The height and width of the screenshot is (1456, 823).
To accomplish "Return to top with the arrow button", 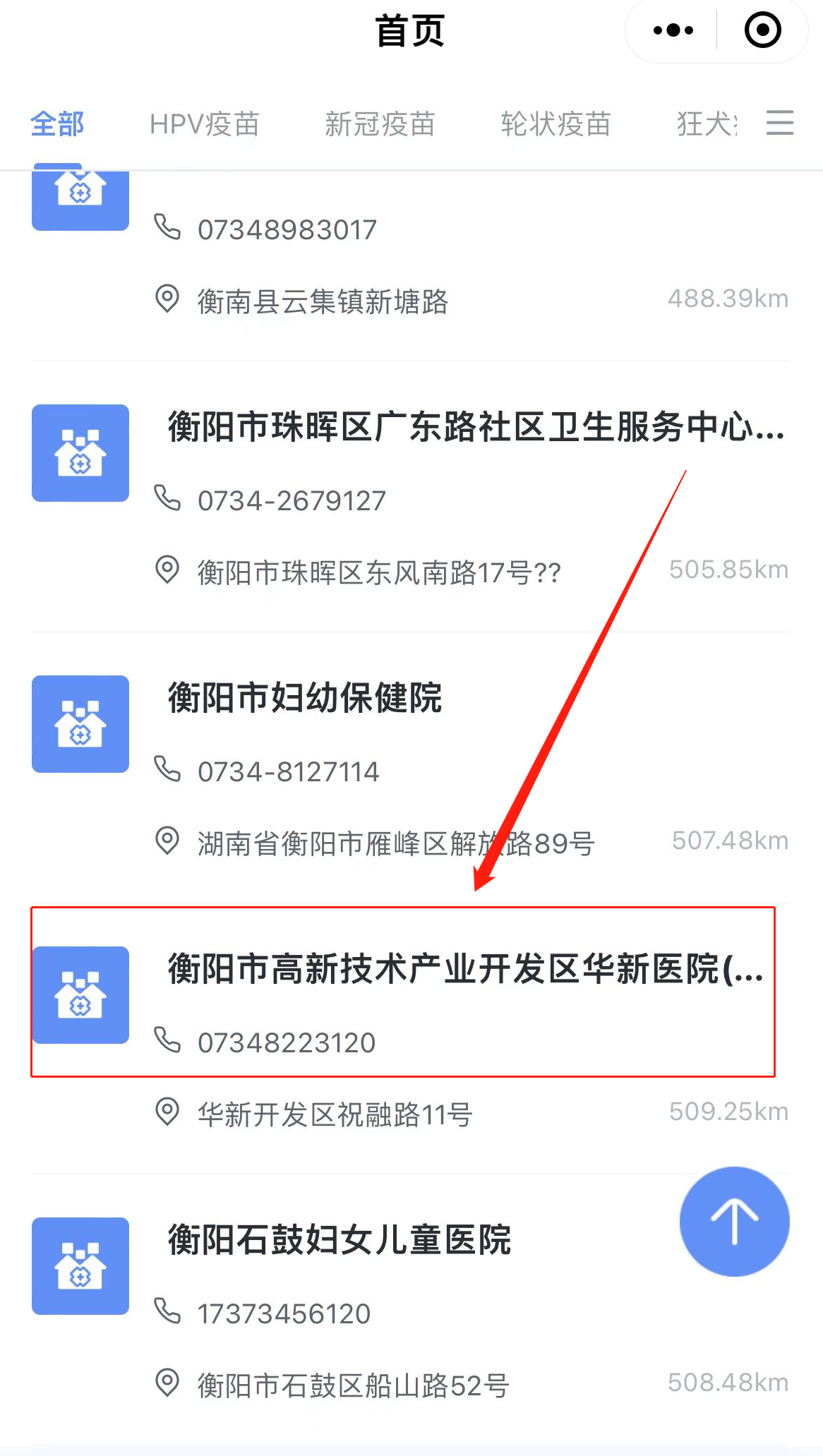I will (x=734, y=1222).
